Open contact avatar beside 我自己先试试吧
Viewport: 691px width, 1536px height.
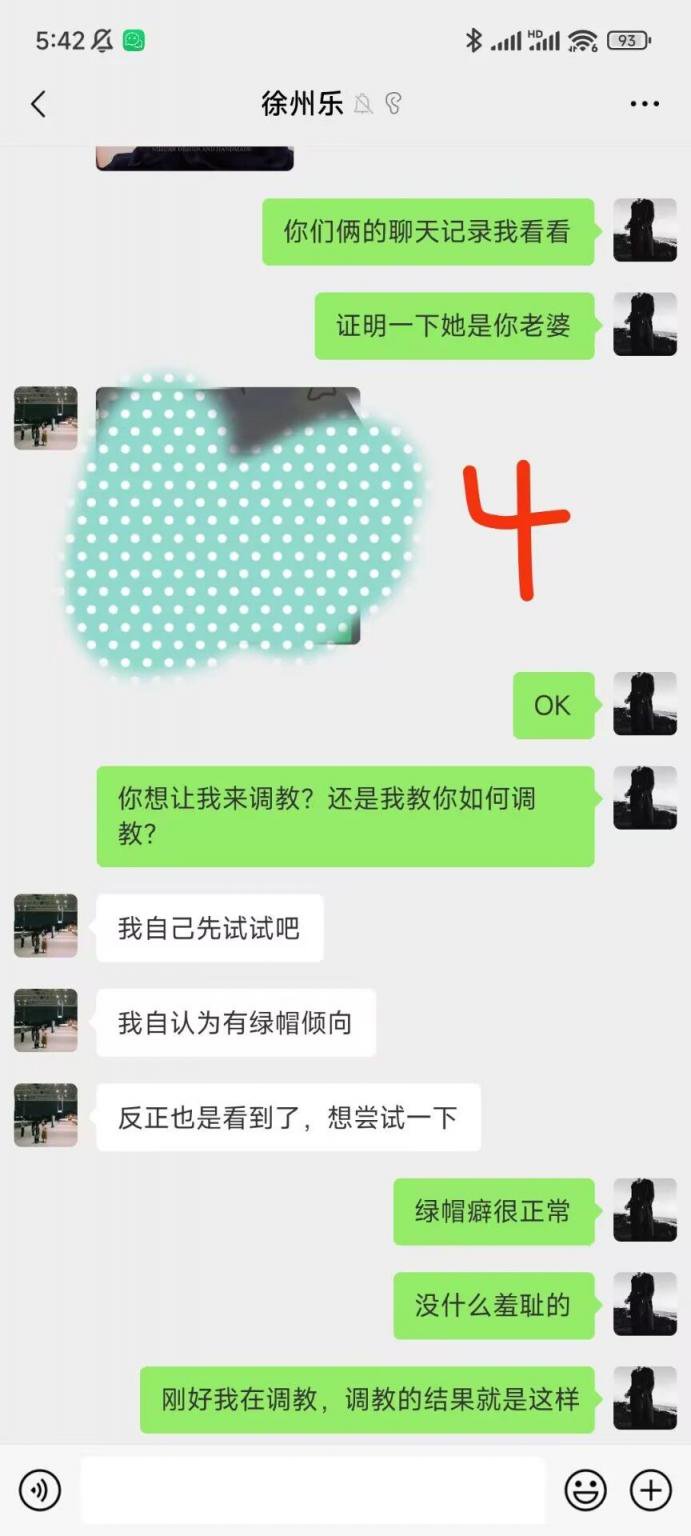(46, 926)
